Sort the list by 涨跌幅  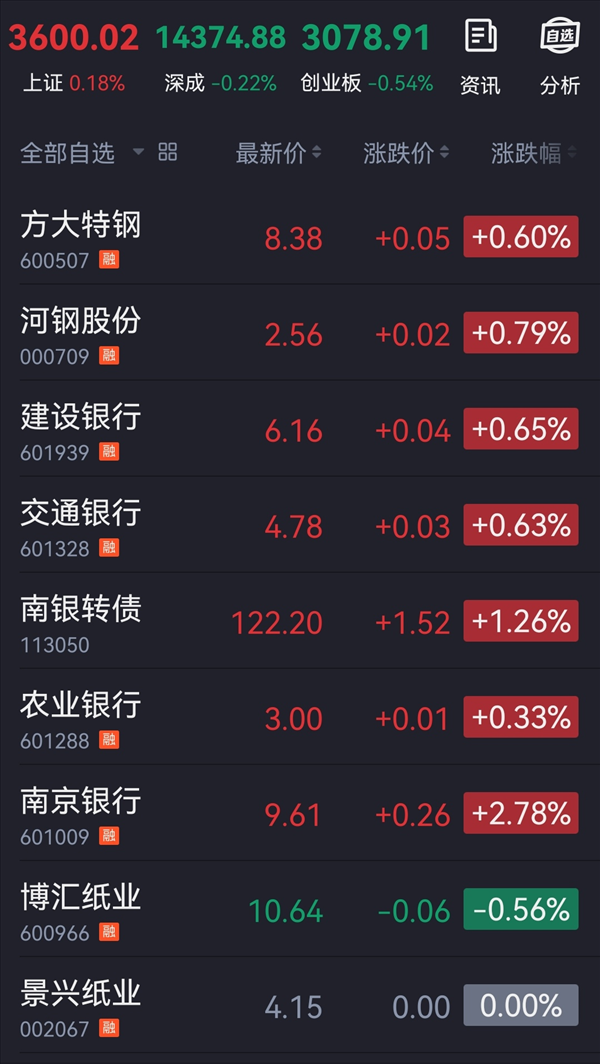coord(534,153)
